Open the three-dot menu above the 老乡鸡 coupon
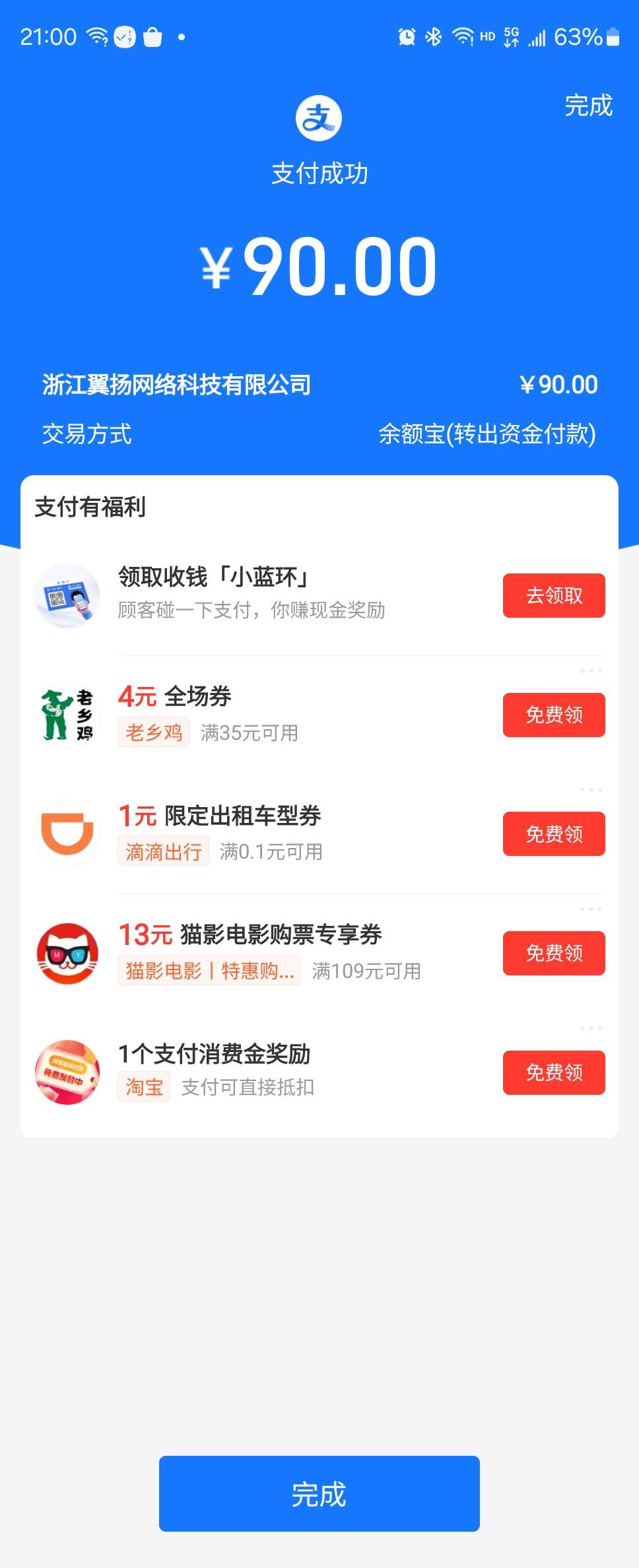Screen dimensions: 639x1568 click(x=590, y=670)
